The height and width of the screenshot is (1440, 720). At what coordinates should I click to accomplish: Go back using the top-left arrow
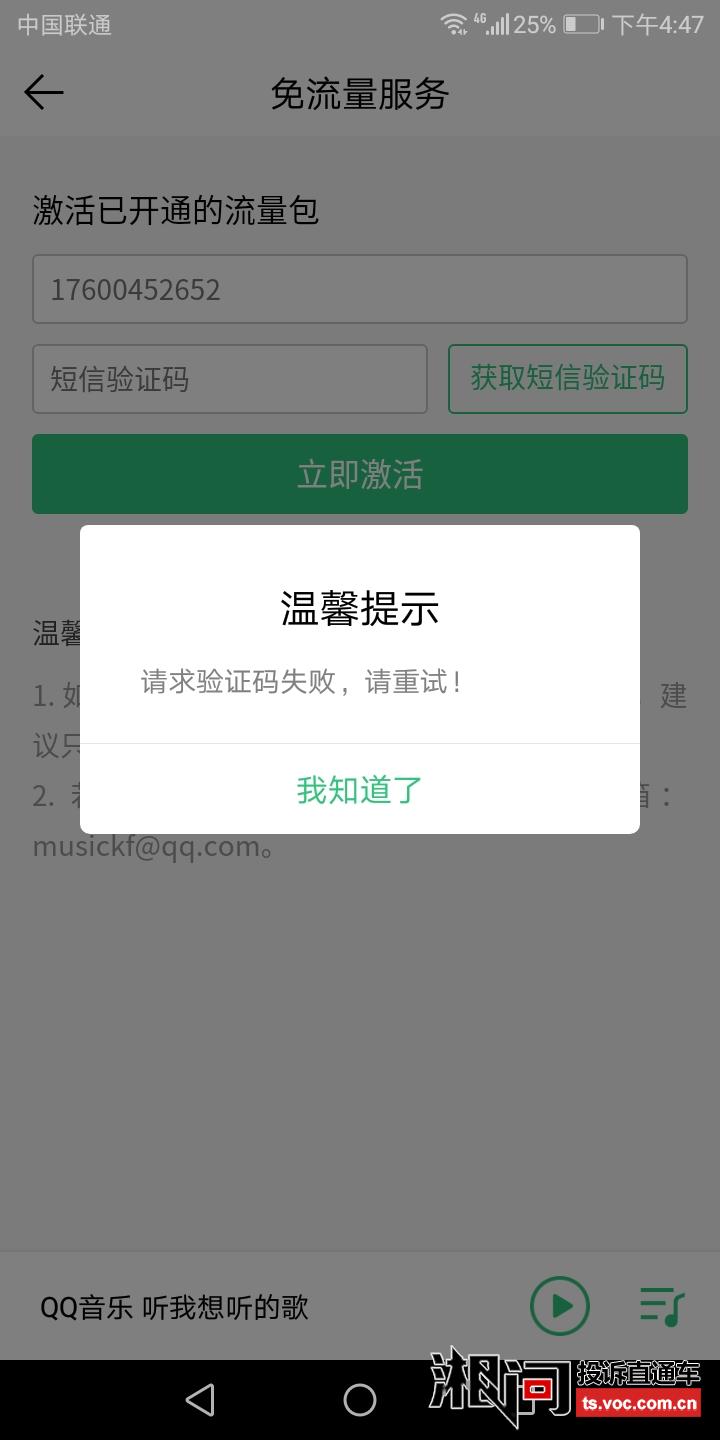click(x=44, y=93)
